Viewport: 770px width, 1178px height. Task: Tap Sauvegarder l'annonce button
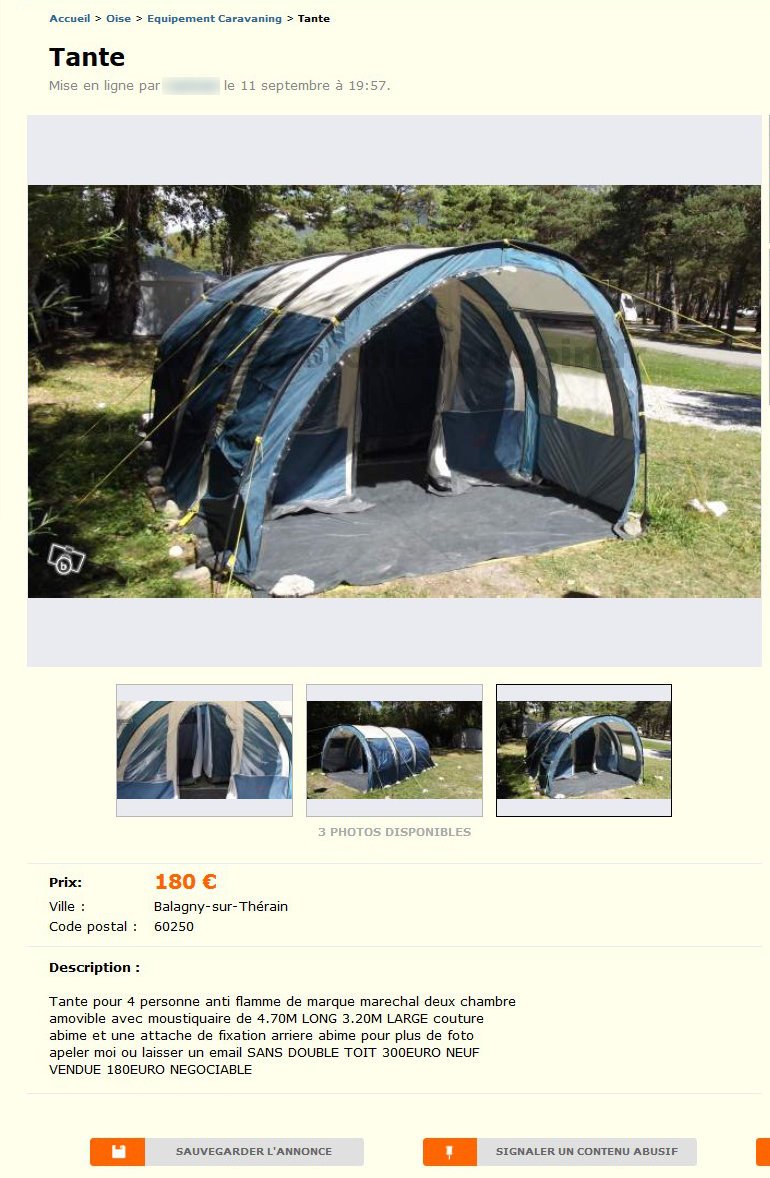click(227, 1152)
